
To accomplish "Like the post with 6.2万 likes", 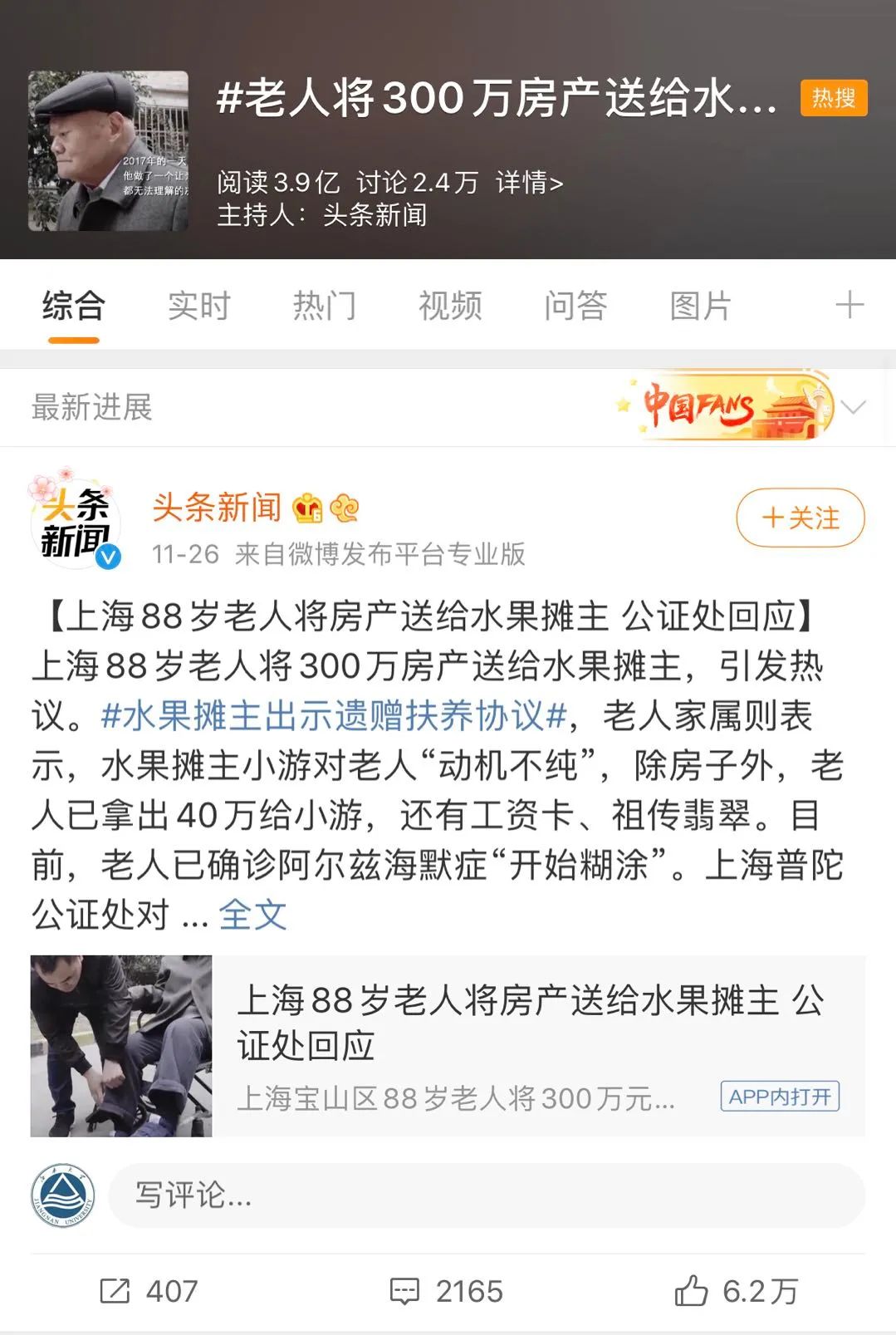I will pyautogui.click(x=736, y=1291).
